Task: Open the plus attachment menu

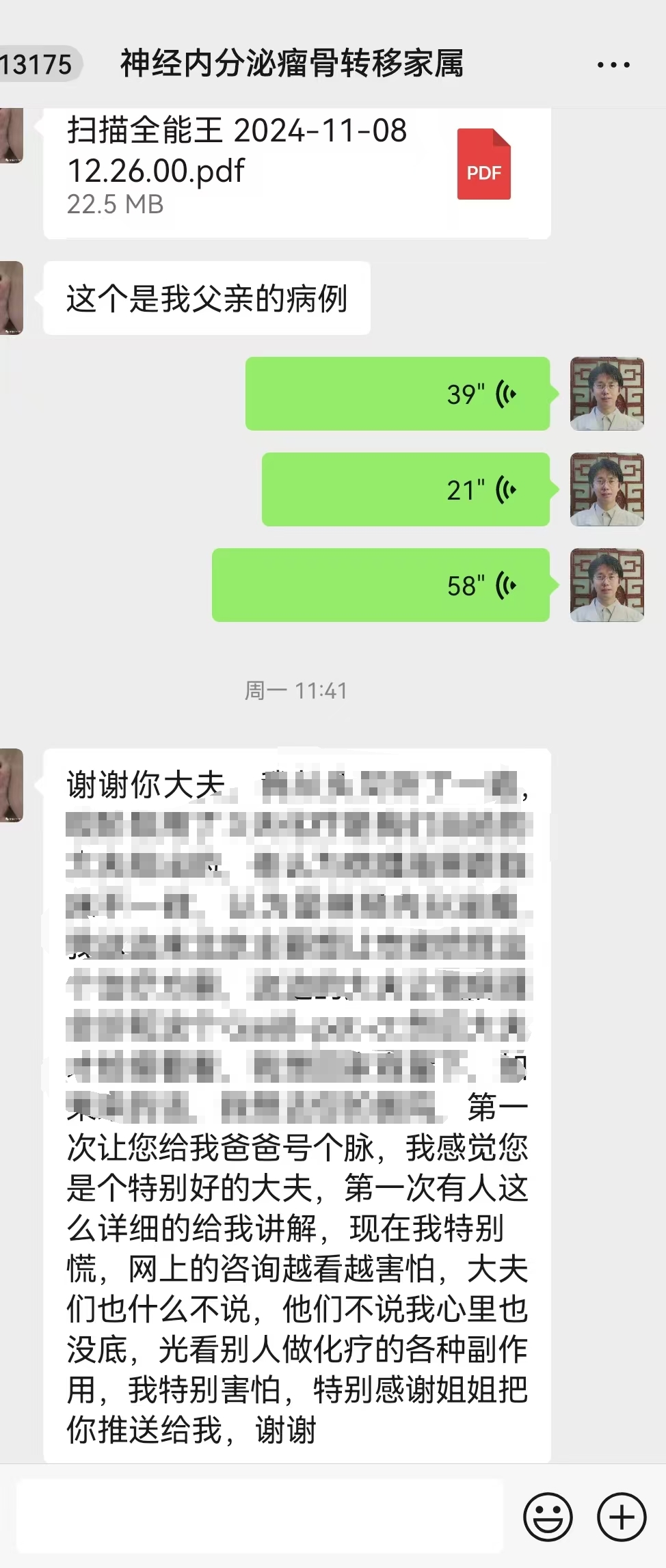Action: click(x=621, y=1517)
